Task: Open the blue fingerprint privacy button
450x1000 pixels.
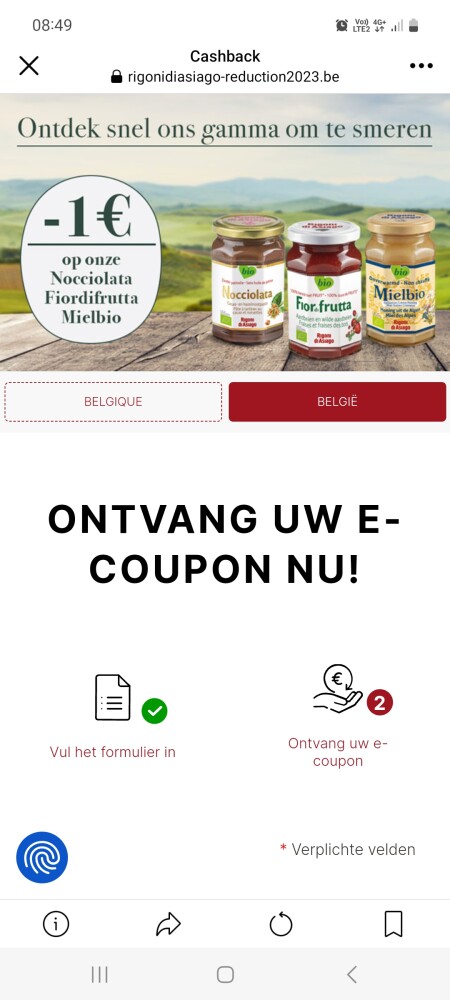Action: [42, 857]
